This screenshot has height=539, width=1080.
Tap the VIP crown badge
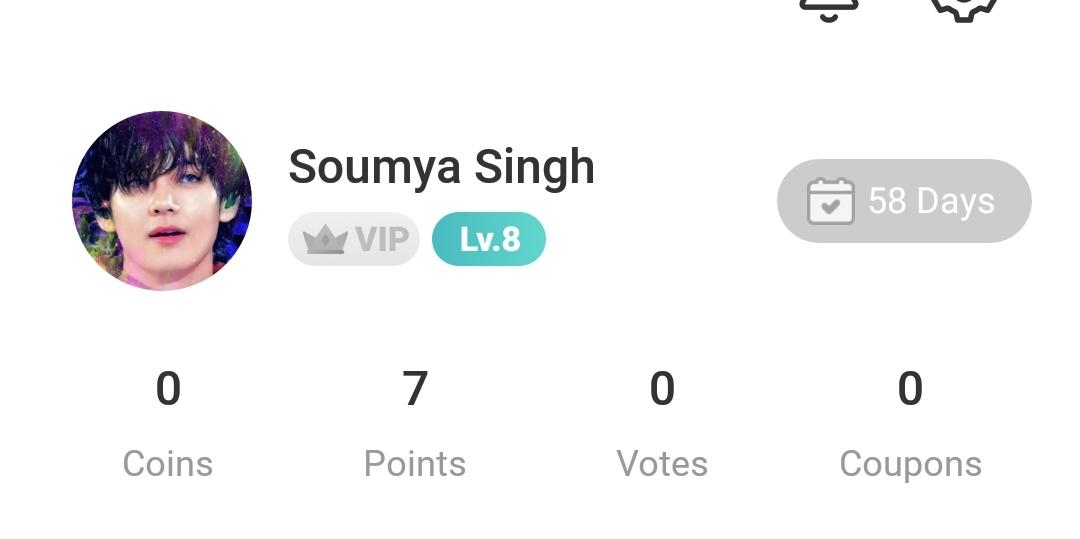click(354, 240)
